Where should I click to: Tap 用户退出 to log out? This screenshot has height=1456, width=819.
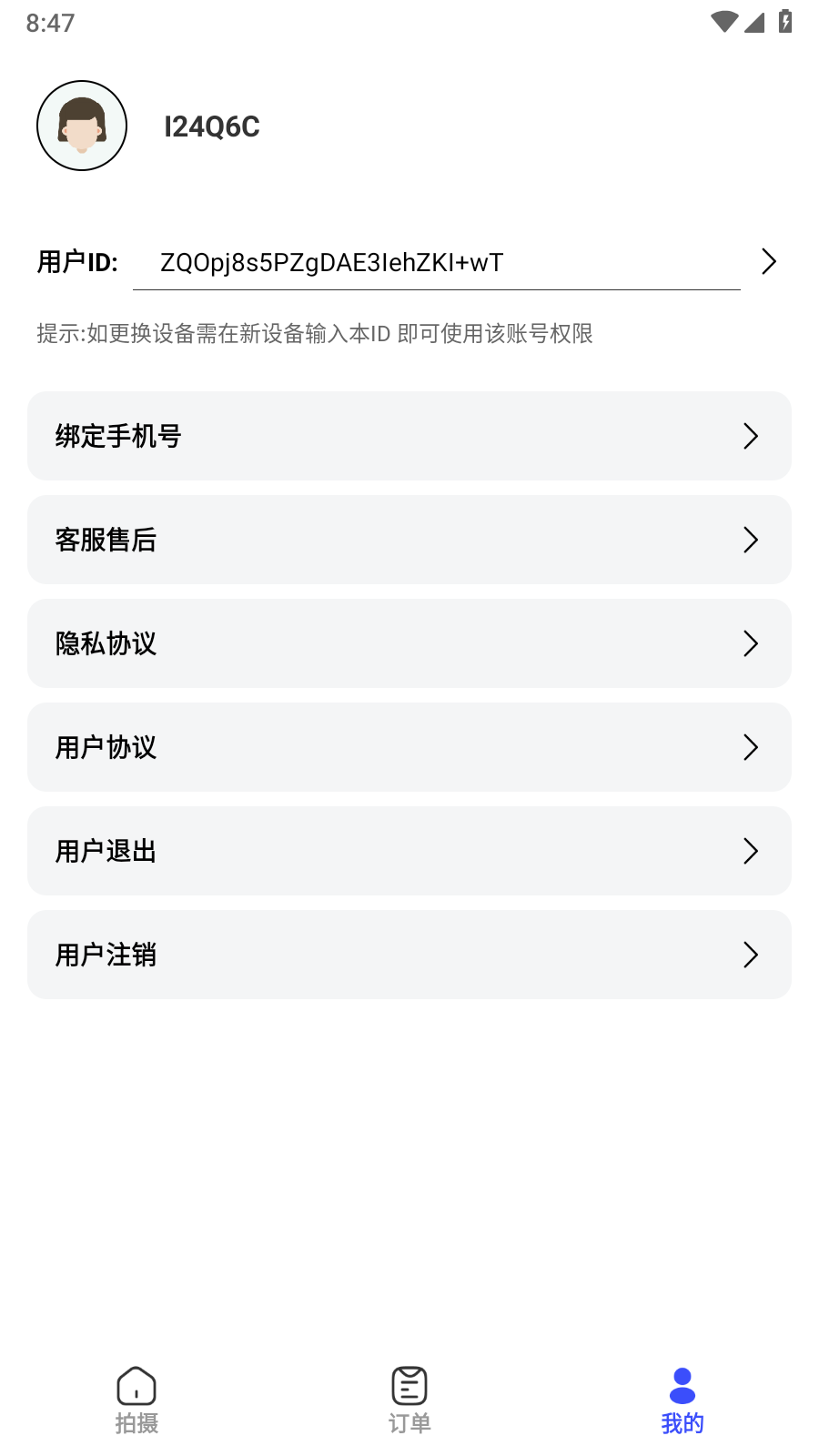click(409, 851)
